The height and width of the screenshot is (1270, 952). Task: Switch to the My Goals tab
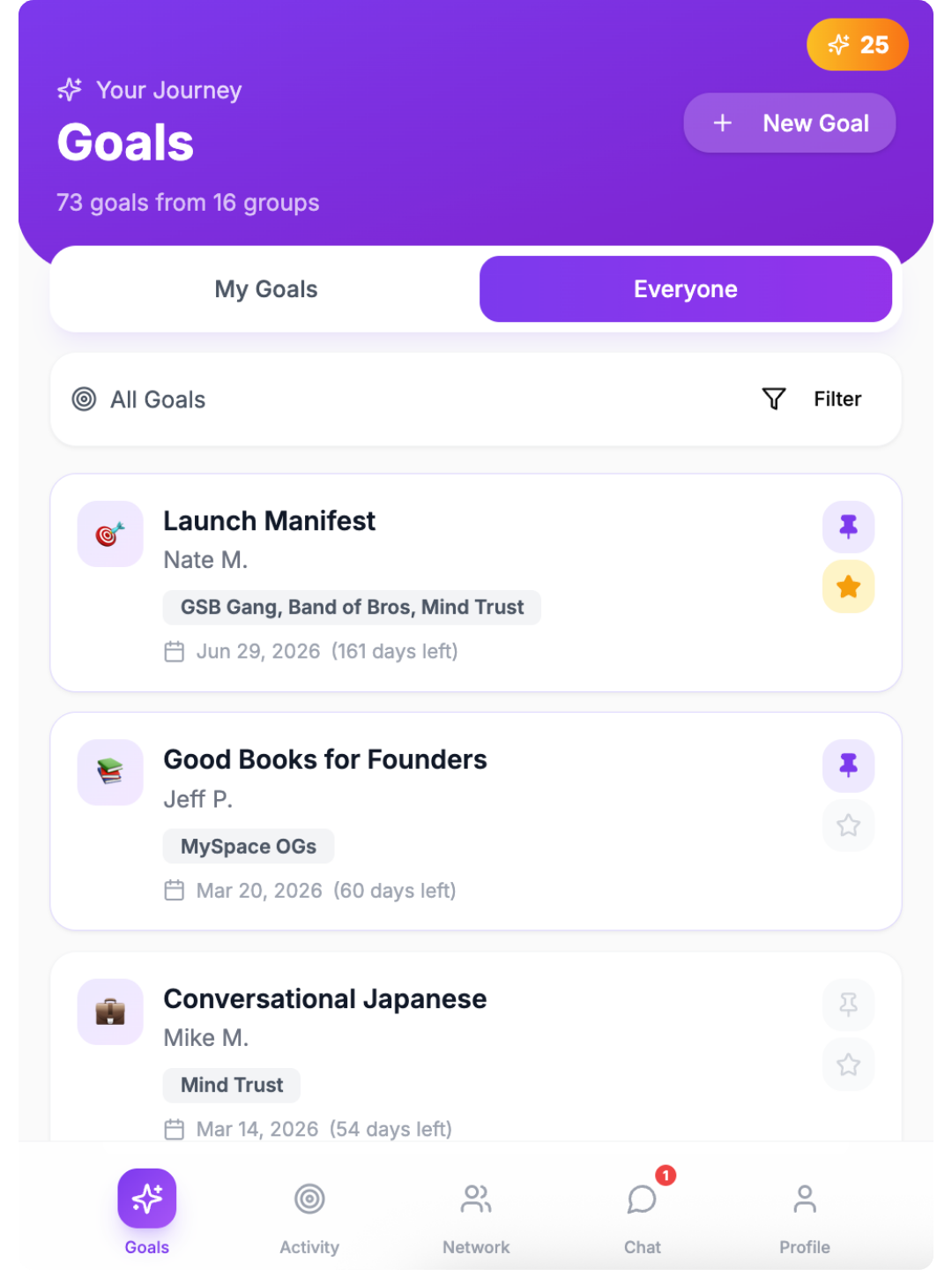265,288
